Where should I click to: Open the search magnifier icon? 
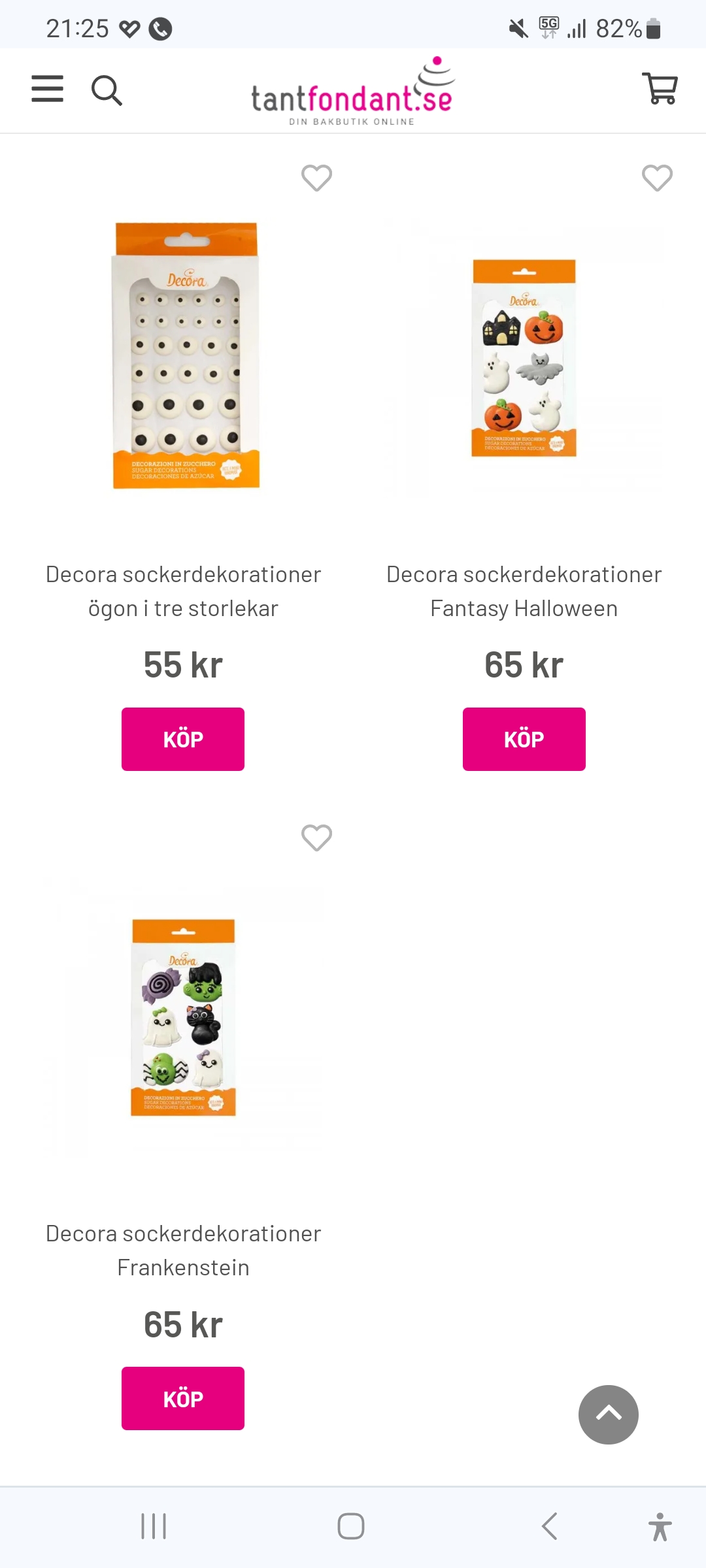(107, 90)
